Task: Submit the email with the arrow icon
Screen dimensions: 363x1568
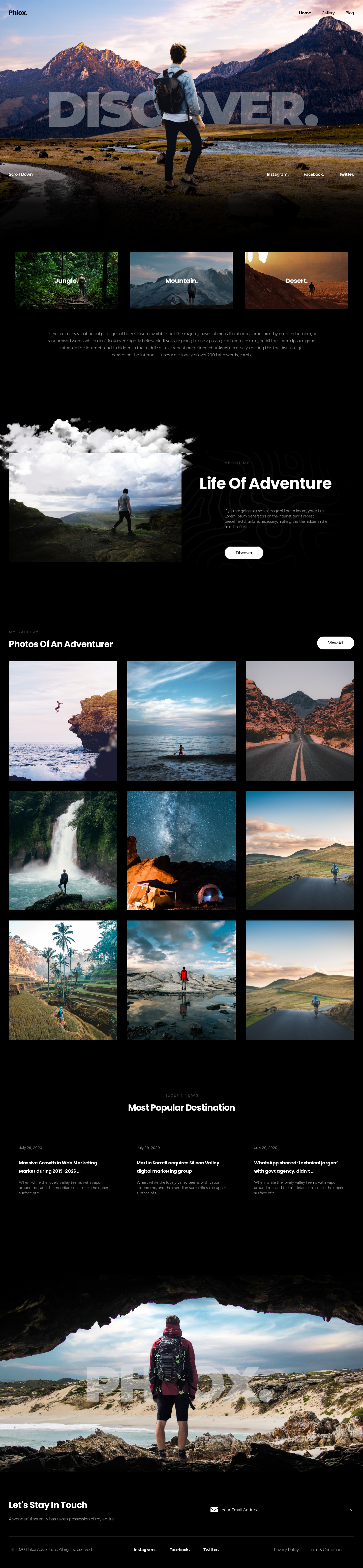Action: [348, 1510]
